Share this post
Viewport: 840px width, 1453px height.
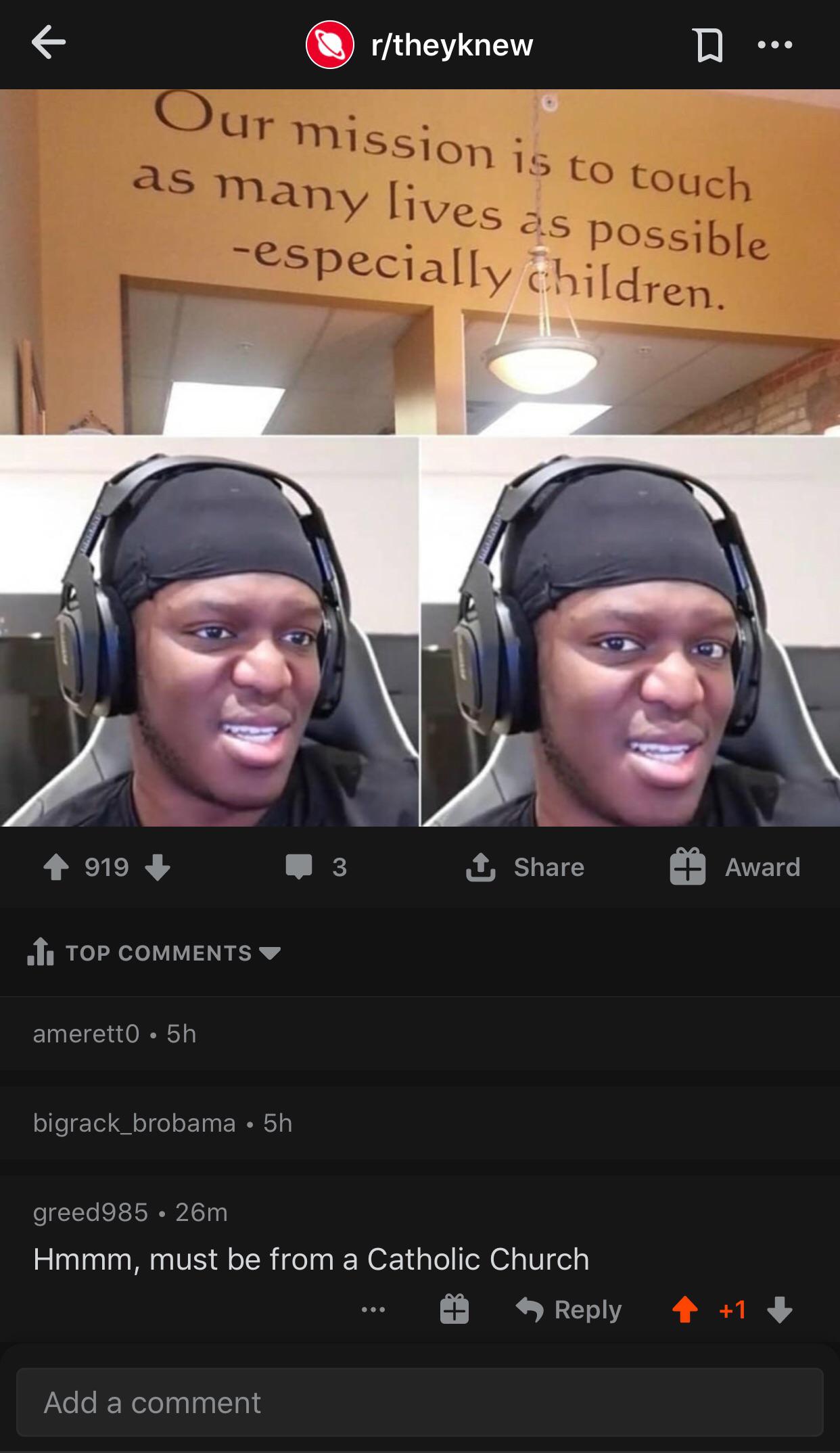coord(526,867)
